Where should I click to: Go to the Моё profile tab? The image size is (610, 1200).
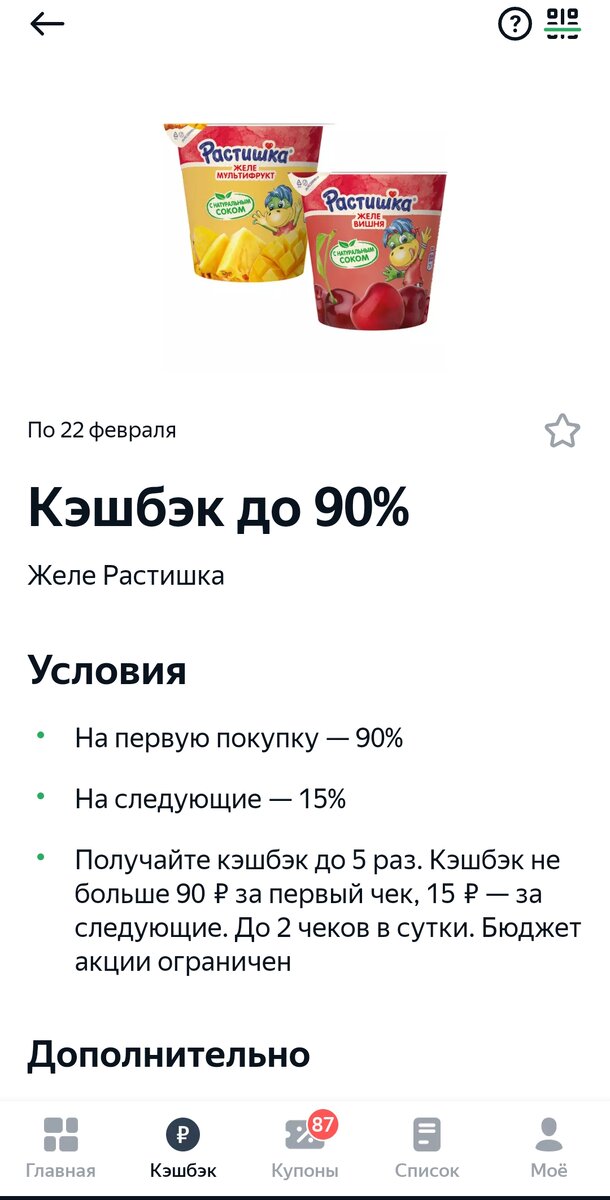(549, 1148)
